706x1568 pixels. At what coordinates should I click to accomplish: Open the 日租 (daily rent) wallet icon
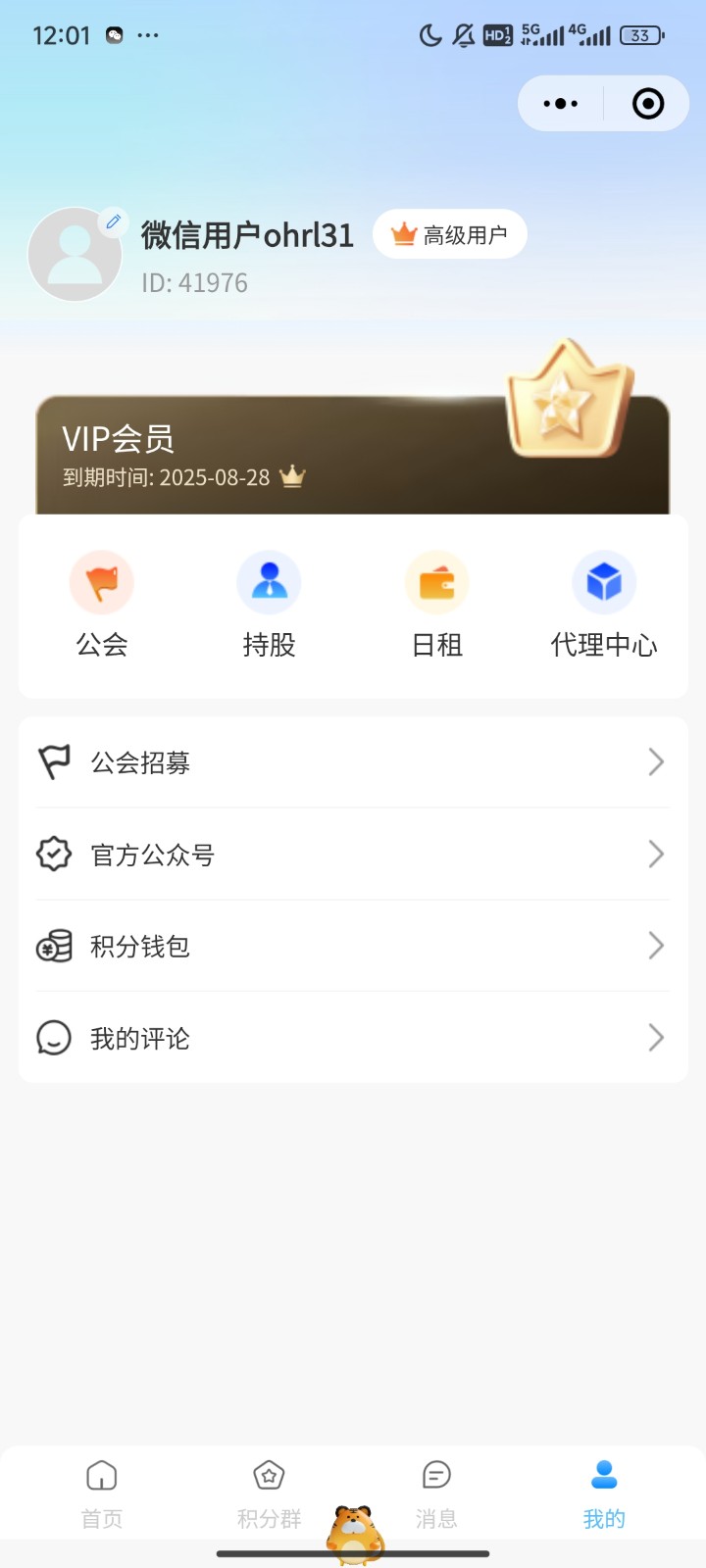tap(436, 581)
